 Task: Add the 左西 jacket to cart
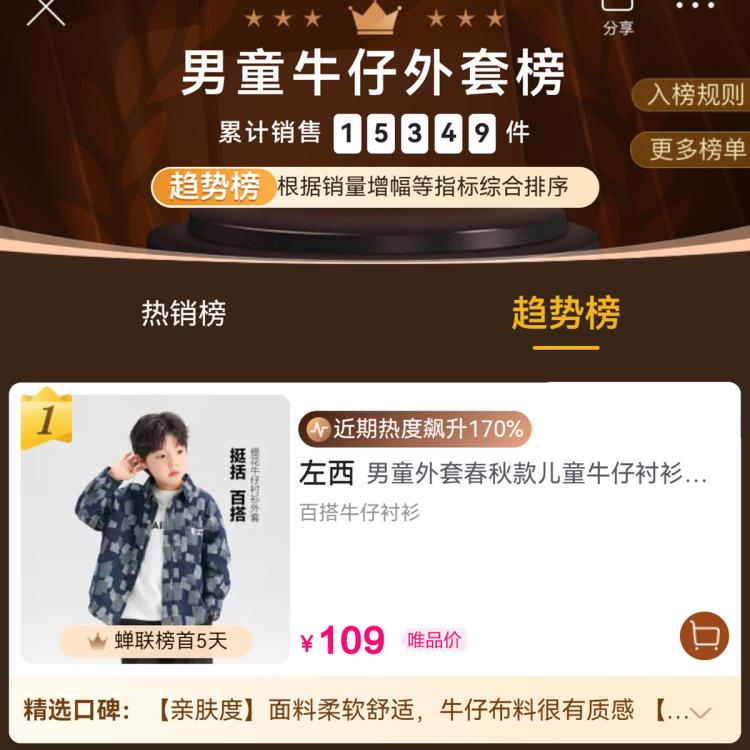click(704, 635)
